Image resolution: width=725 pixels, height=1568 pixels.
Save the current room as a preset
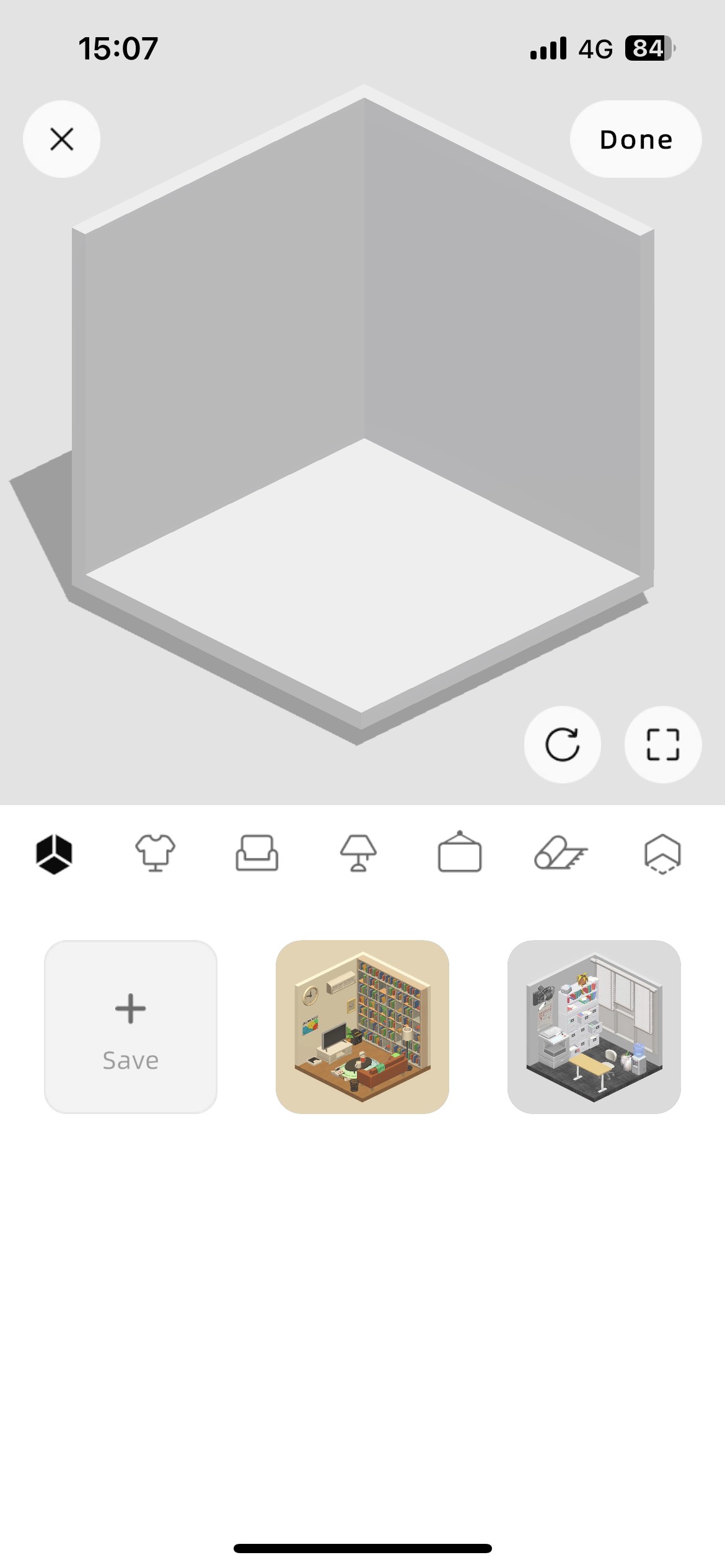(131, 1027)
